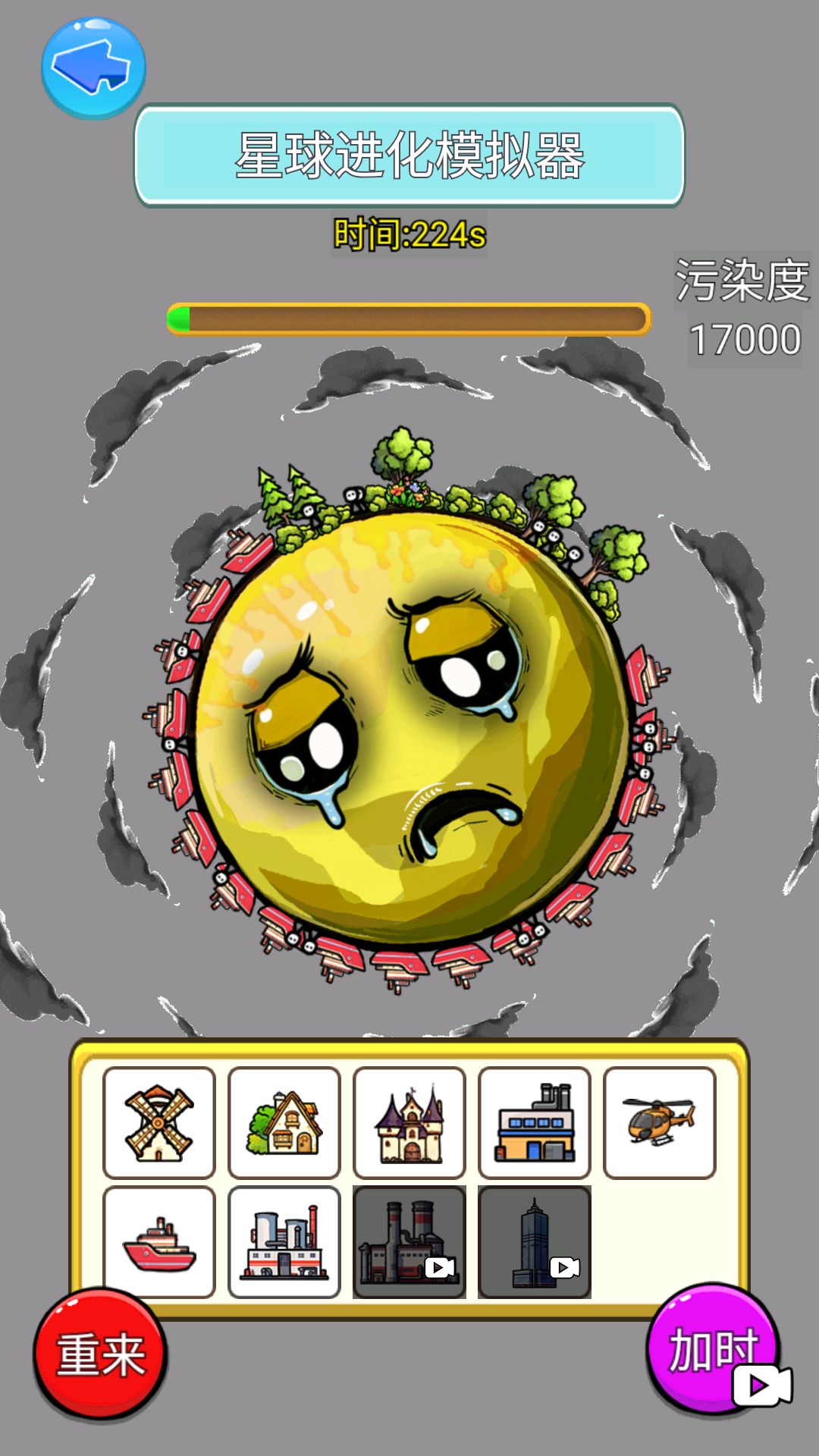Tap the blue back arrow

click(x=93, y=68)
